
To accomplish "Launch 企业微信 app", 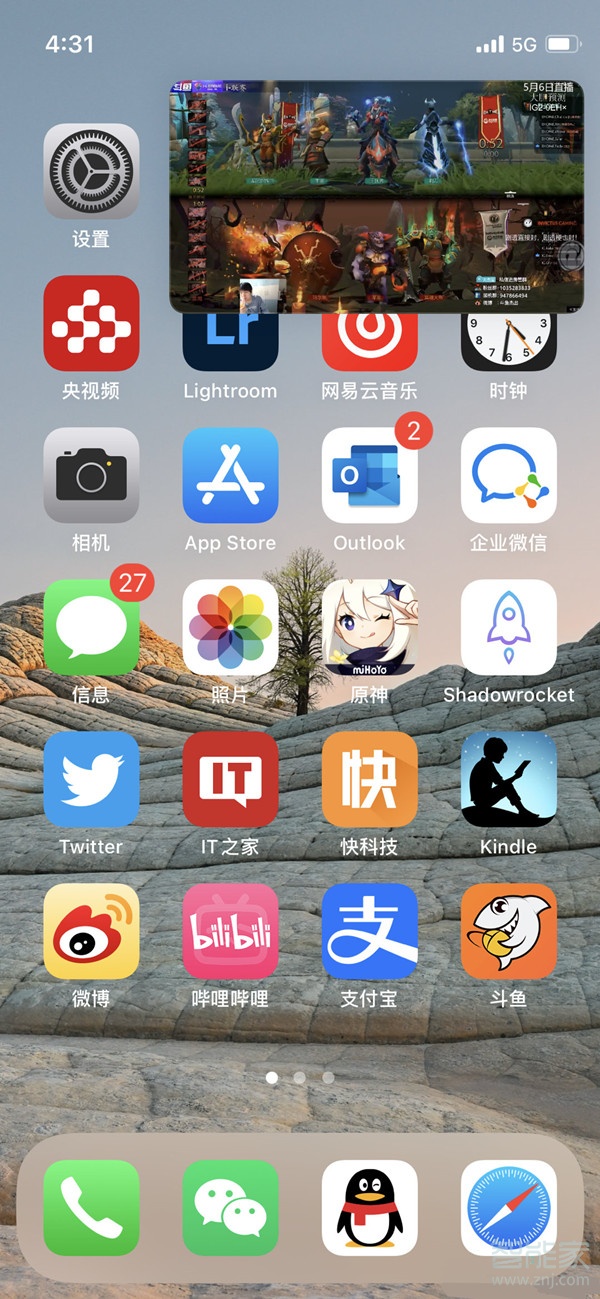I will pos(508,475).
